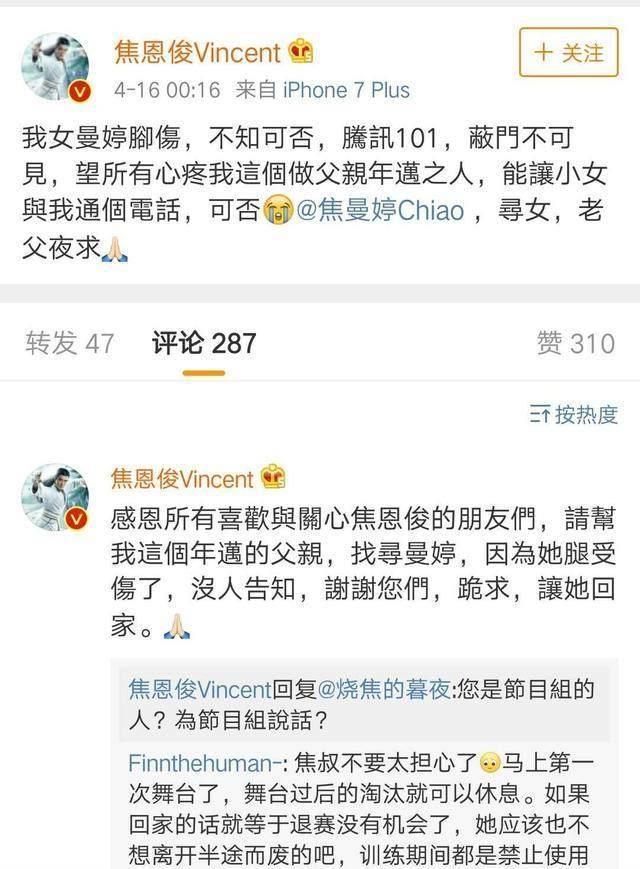View the 赞 310 likes list
Viewport: 640px width, 869px height.
tap(575, 344)
